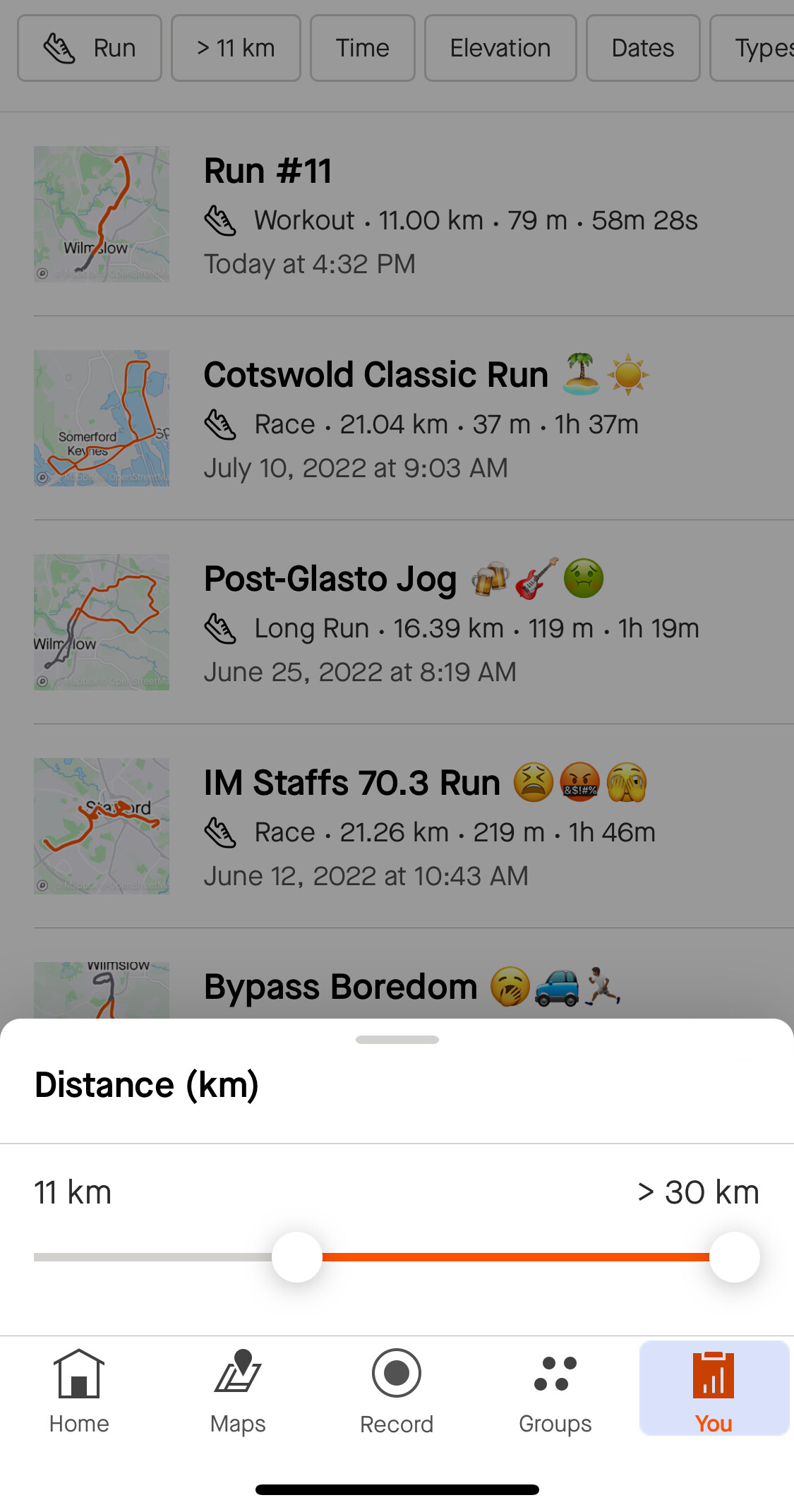
Task: Open the Cotswold Classic Run activity
Action: pos(414,418)
